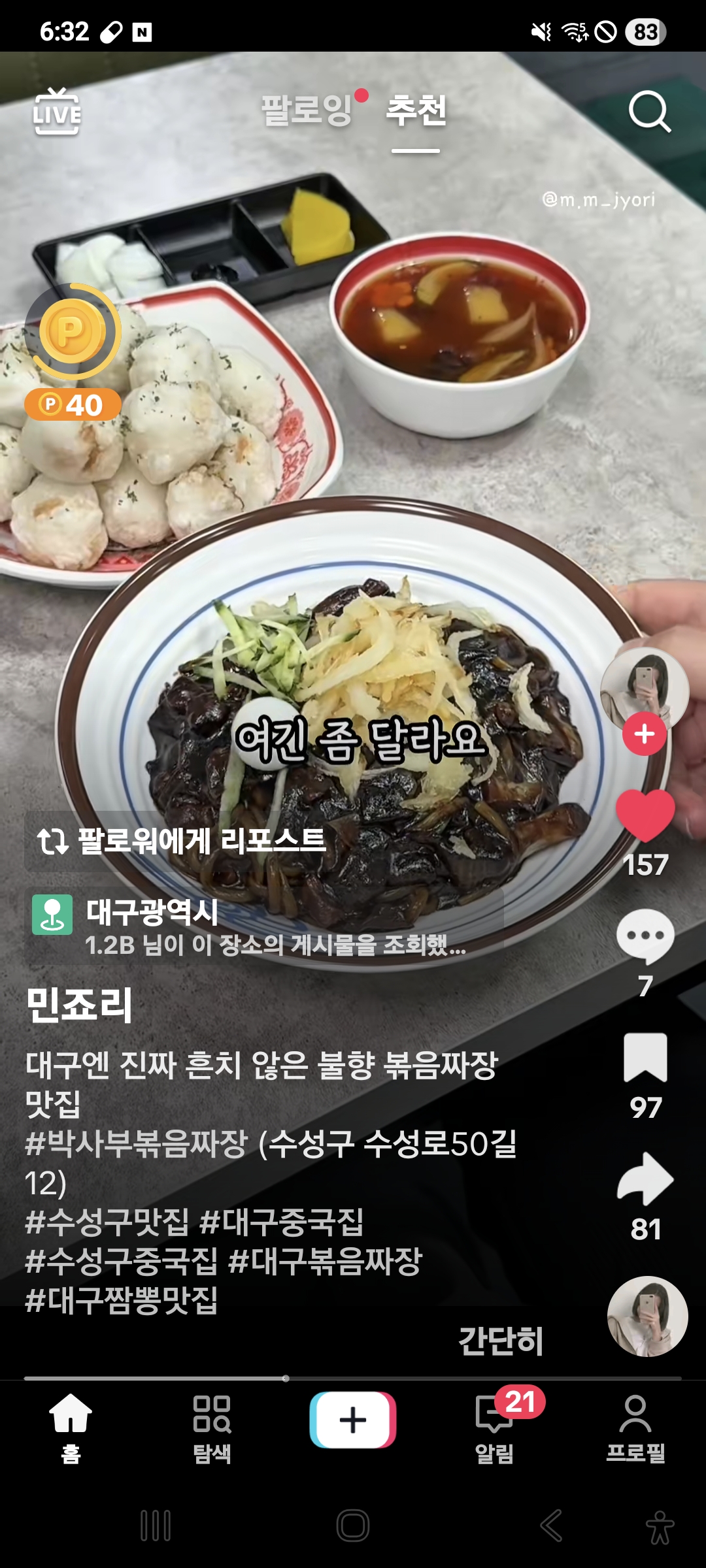Follow the creator with the plus button

(644, 734)
